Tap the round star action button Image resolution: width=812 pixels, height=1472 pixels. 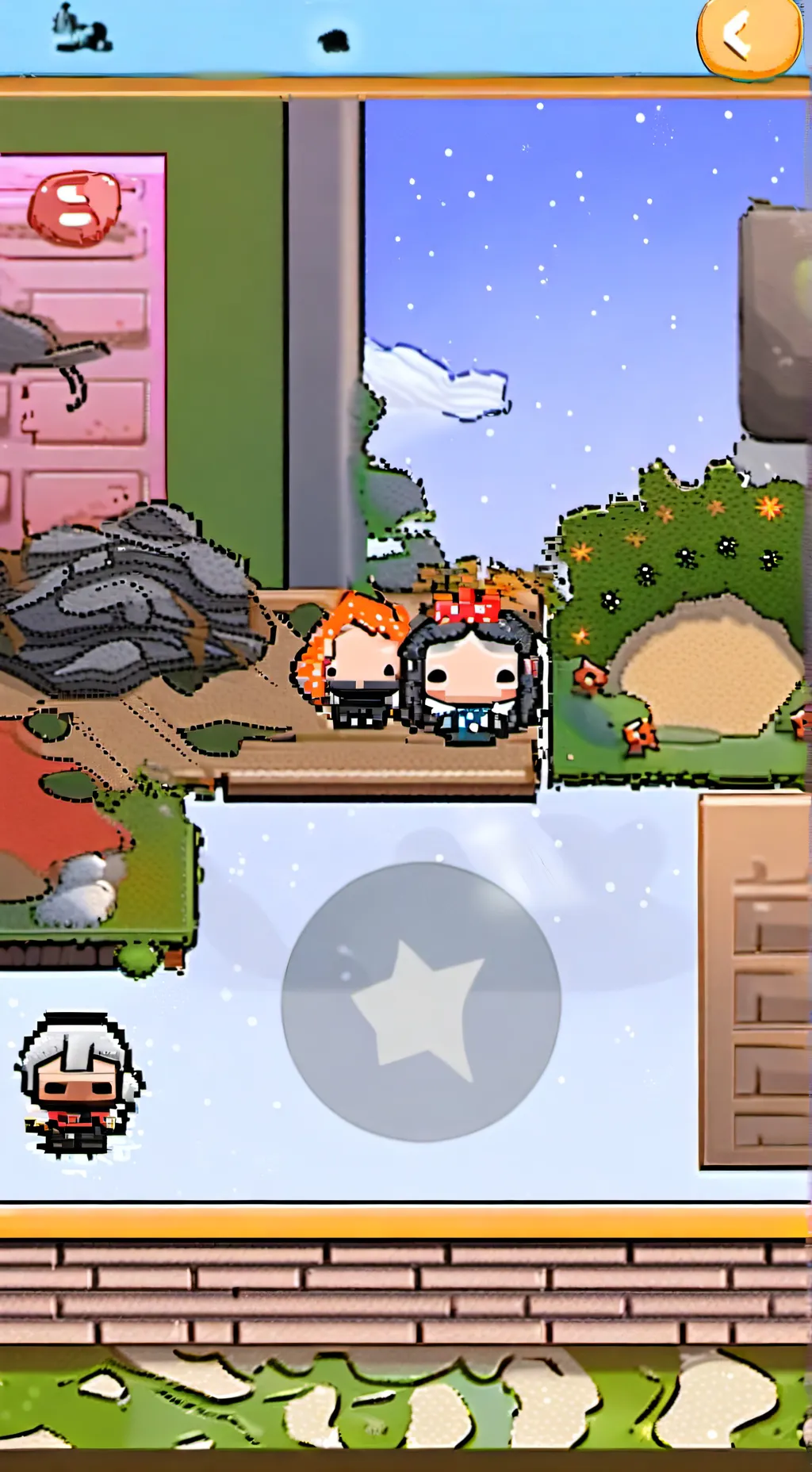(x=421, y=1002)
